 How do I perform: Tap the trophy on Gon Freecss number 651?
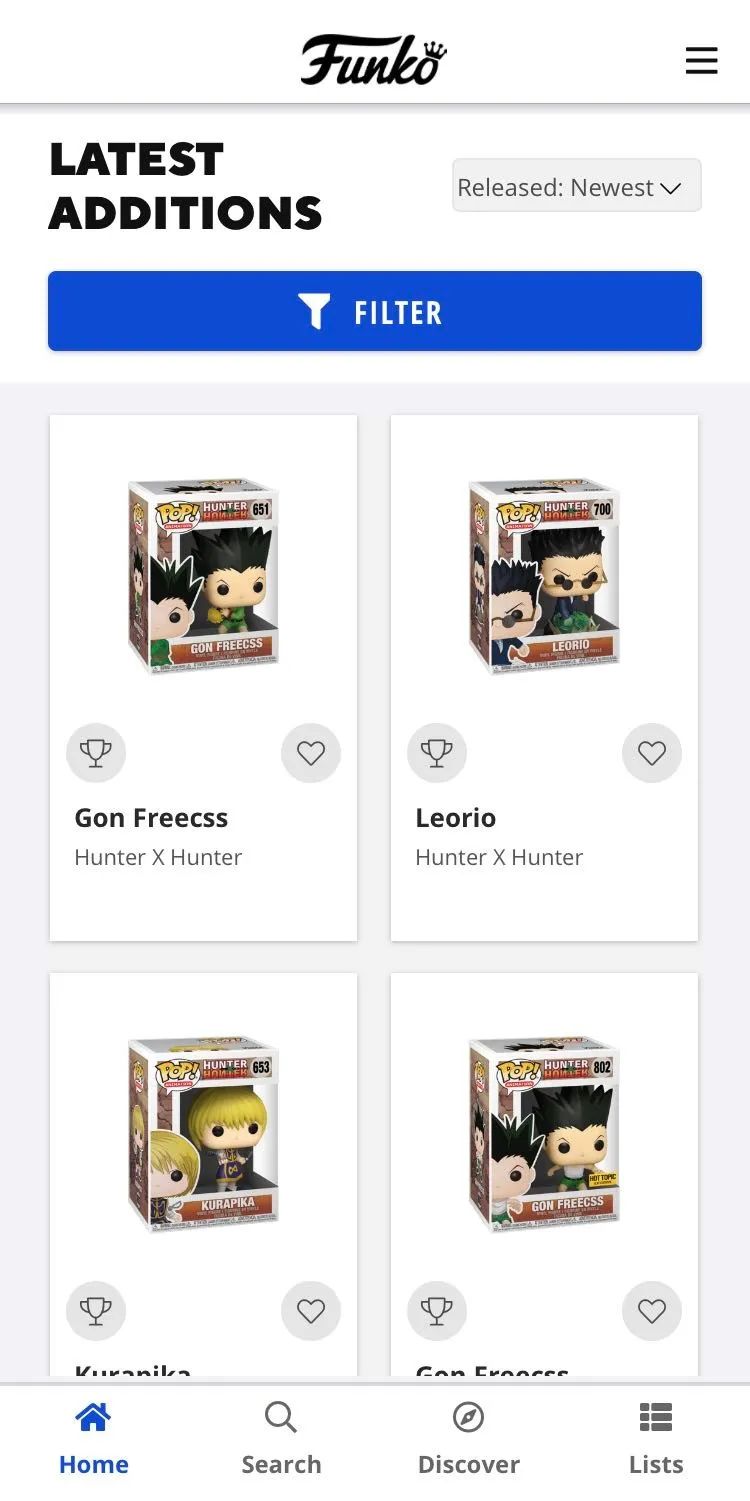click(x=96, y=753)
